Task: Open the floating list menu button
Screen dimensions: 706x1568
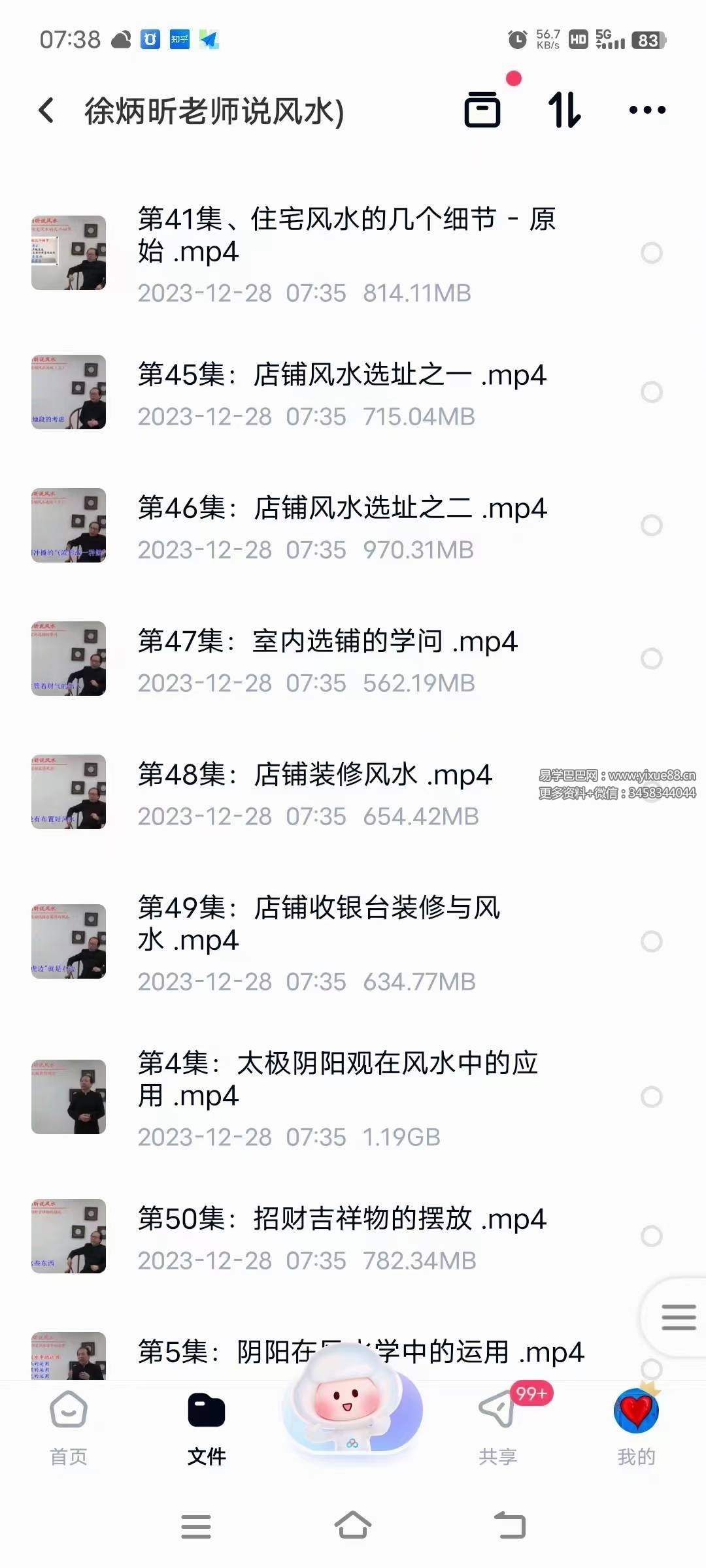Action: [678, 1316]
